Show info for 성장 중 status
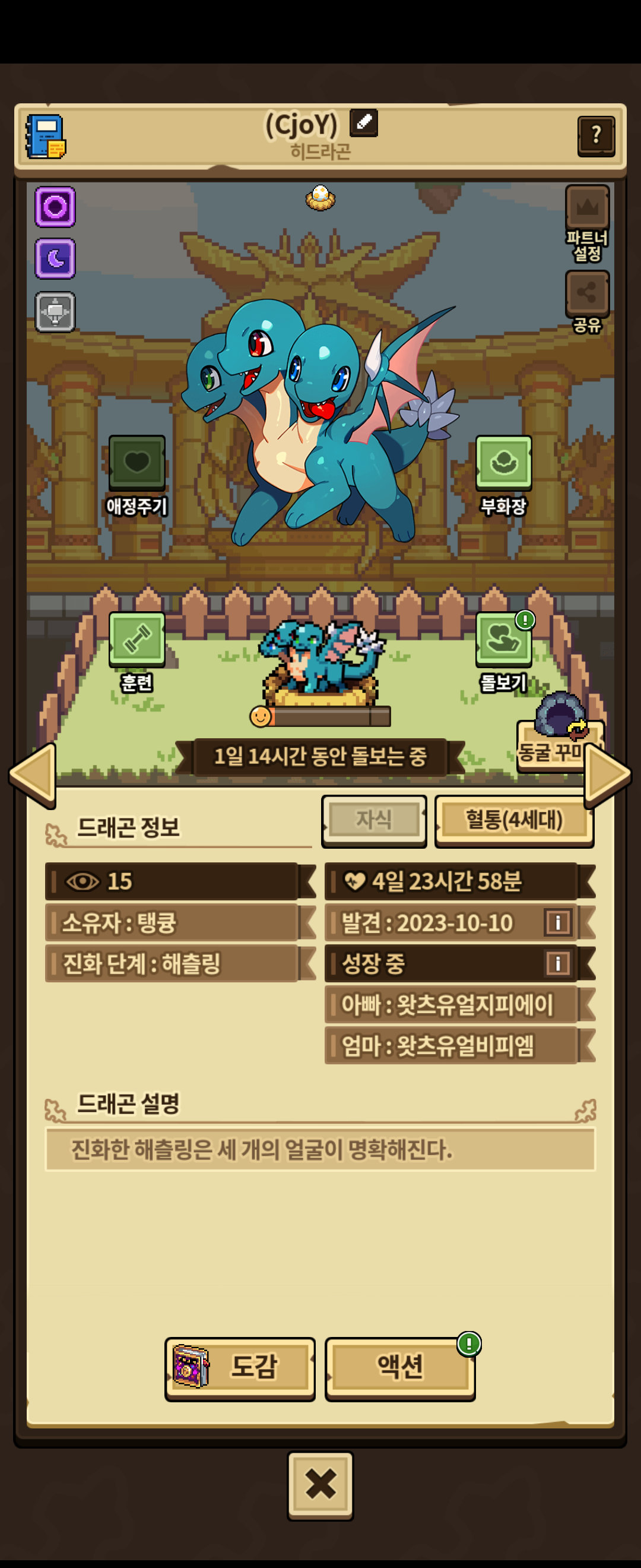Image resolution: width=641 pixels, height=1568 pixels. 558,963
